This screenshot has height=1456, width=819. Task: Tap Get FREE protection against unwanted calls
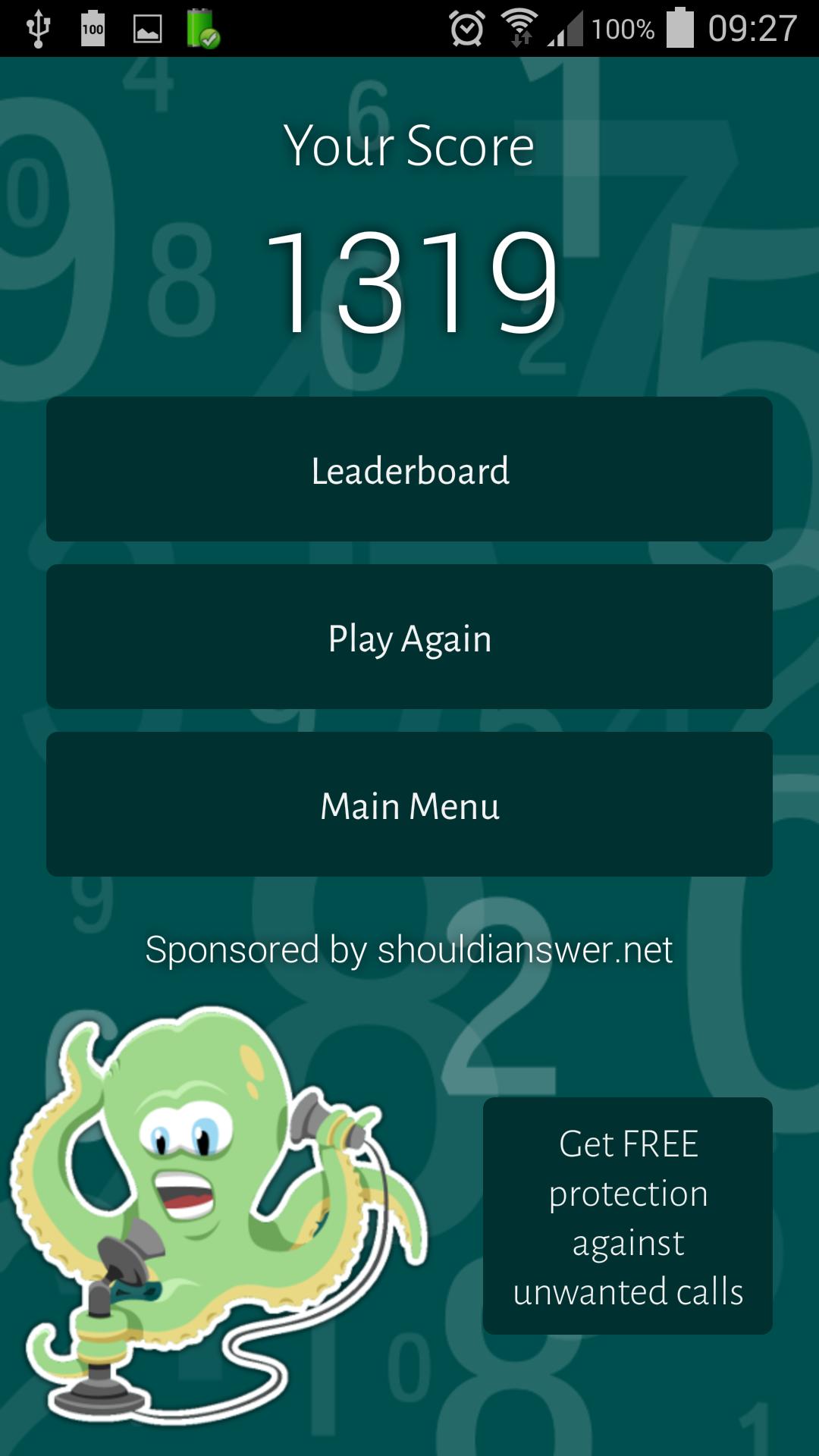628,1216
